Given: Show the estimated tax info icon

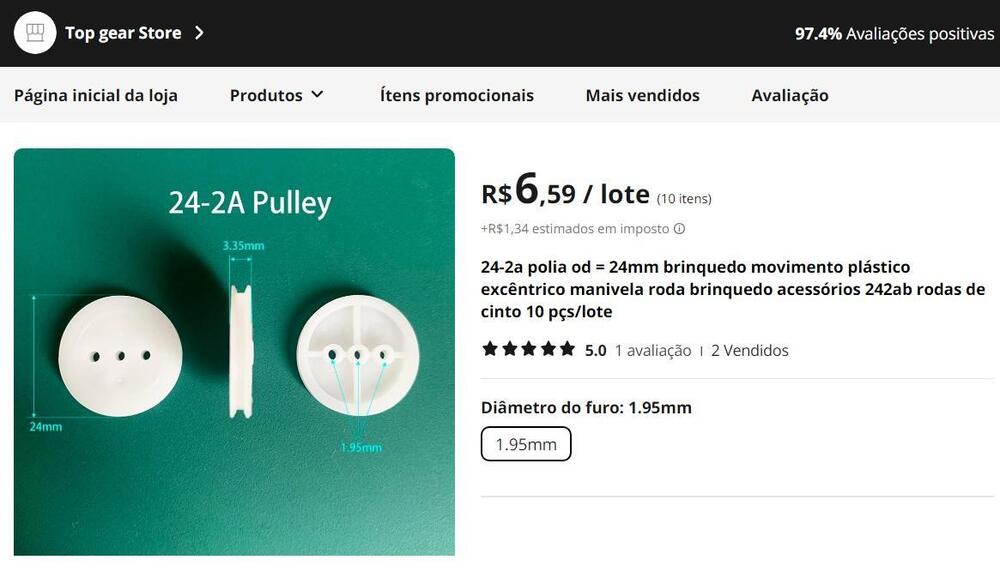Looking at the screenshot, I should [680, 229].
